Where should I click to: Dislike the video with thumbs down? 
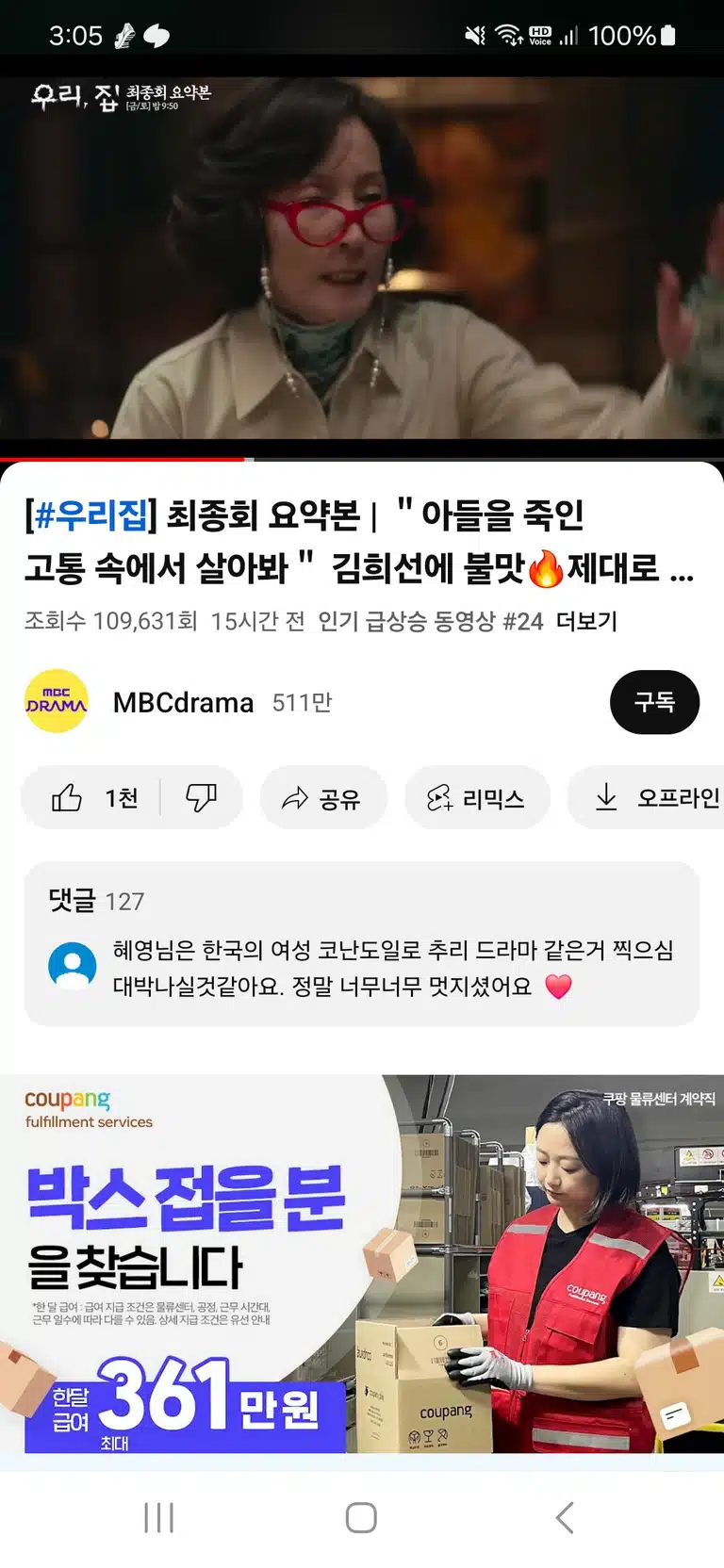pos(201,798)
